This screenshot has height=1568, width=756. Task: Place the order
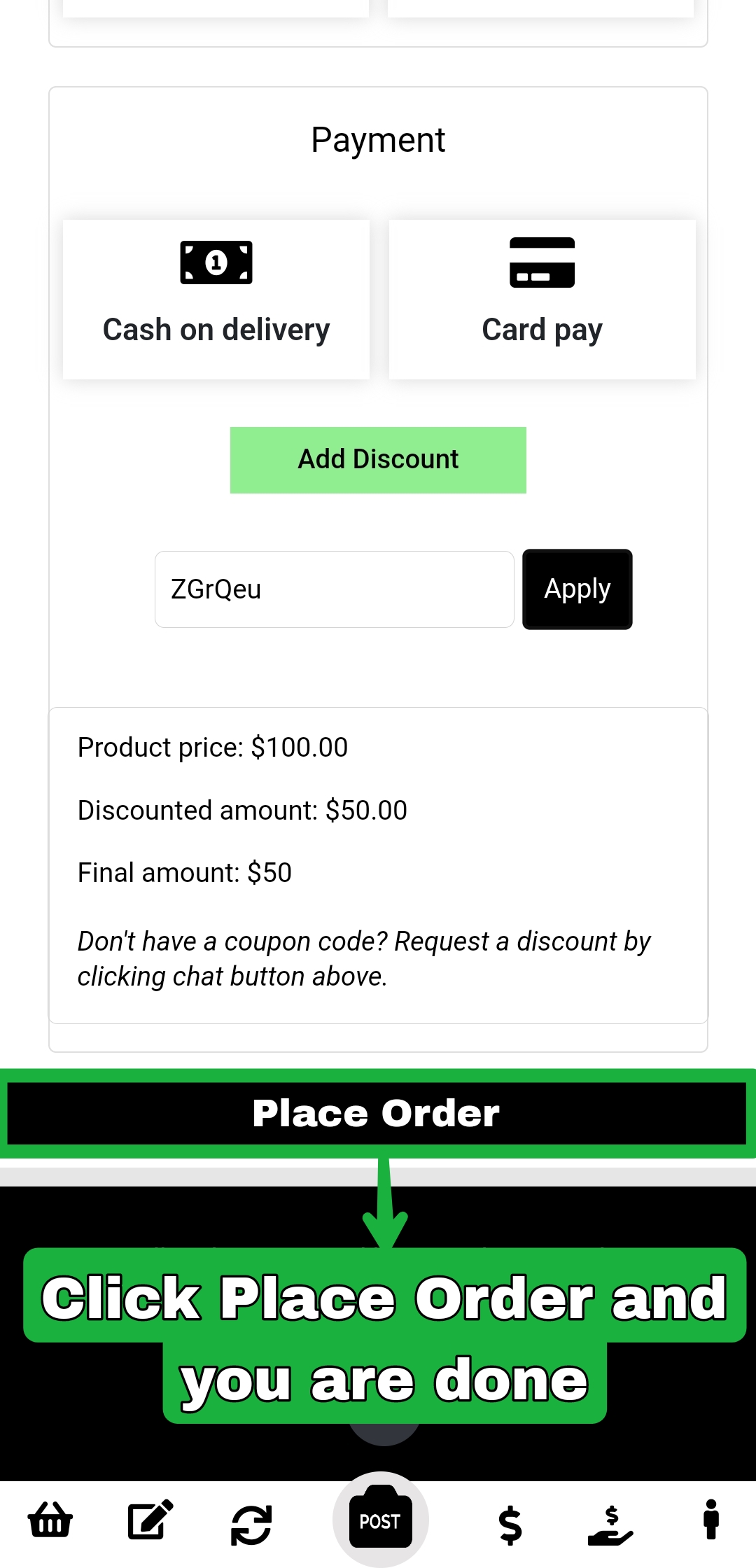[x=377, y=1113]
